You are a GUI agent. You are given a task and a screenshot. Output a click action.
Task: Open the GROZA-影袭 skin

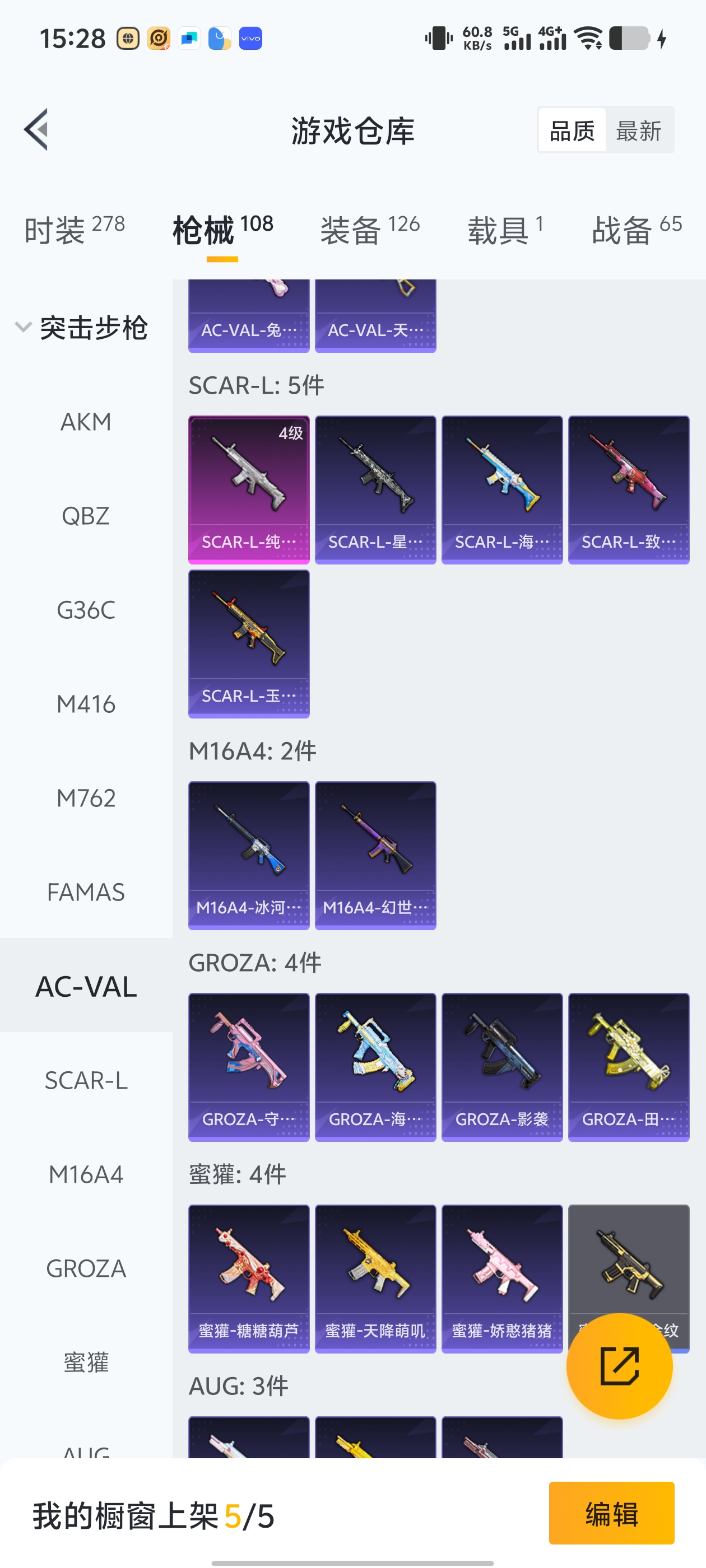point(502,1066)
